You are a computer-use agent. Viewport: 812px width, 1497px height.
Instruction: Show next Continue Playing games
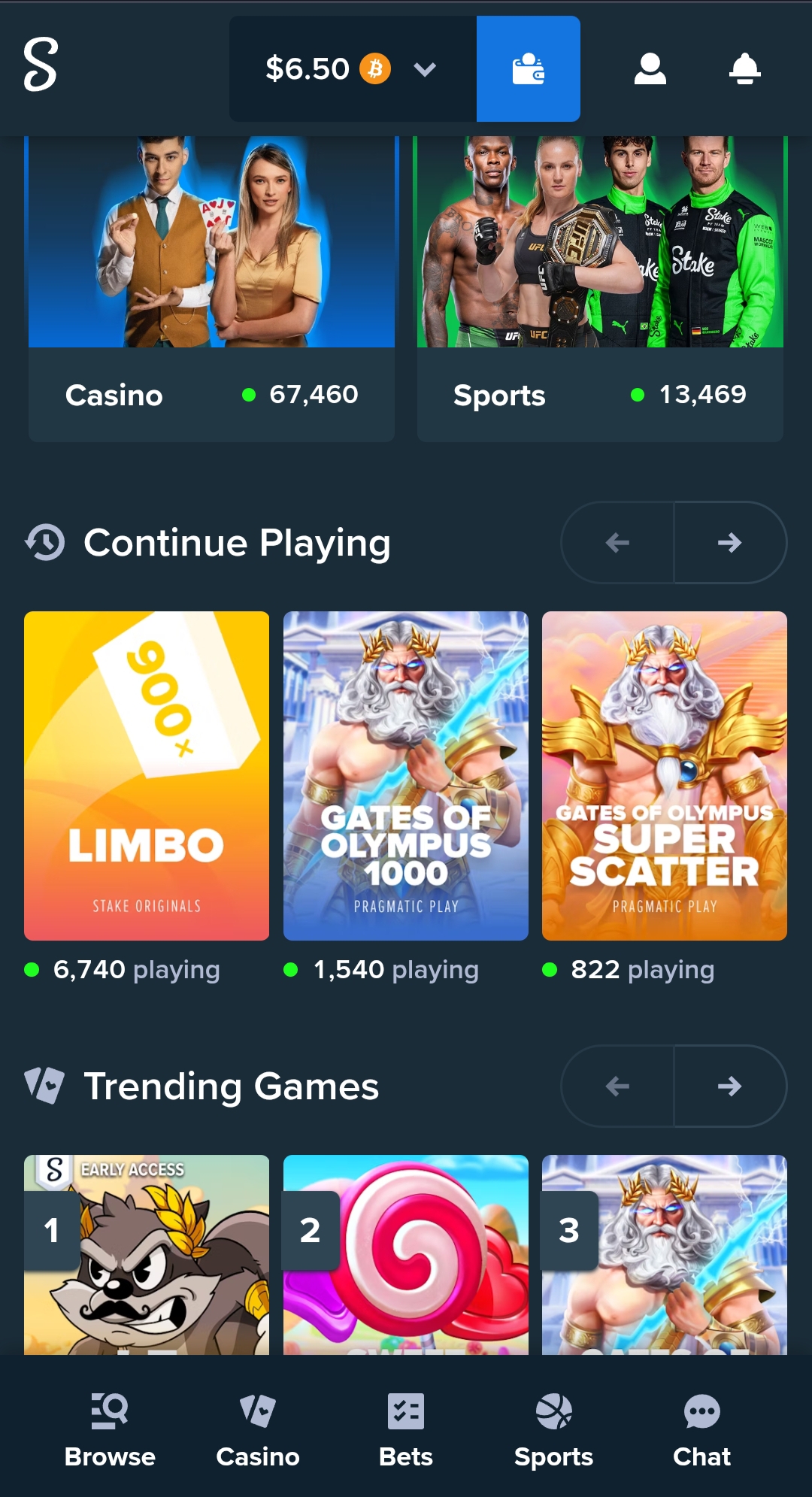(729, 542)
